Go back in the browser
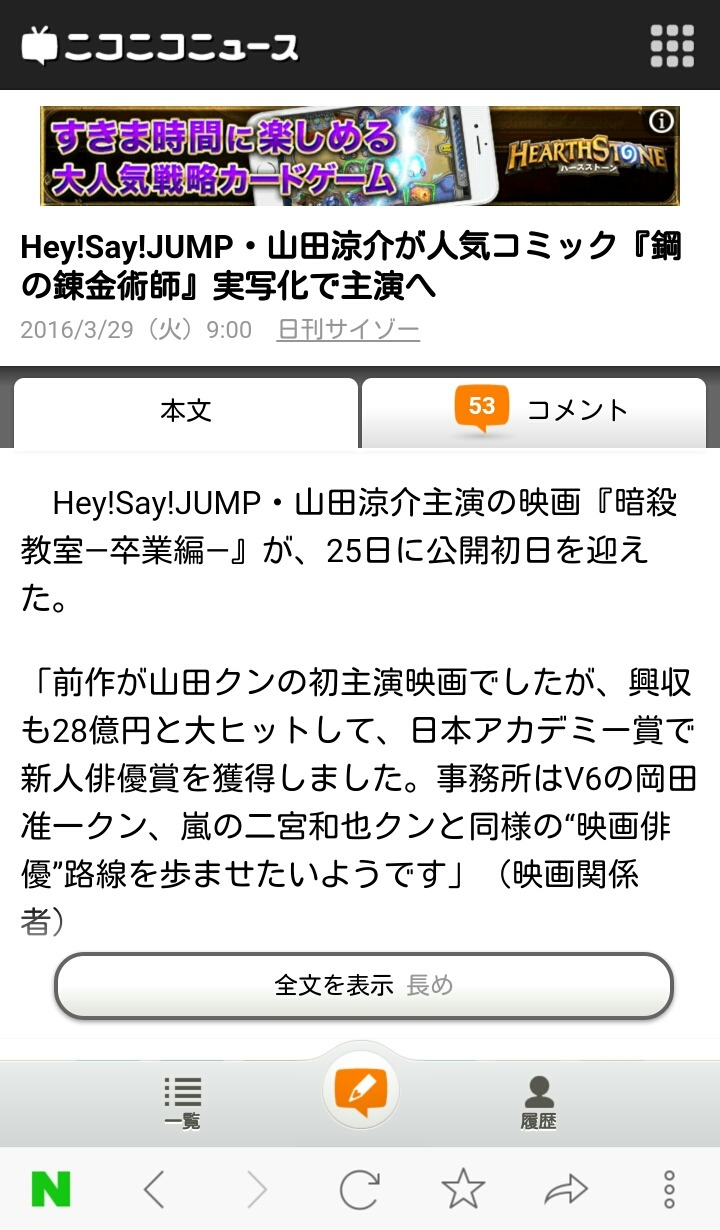This screenshot has width=720, height=1230. click(154, 1189)
